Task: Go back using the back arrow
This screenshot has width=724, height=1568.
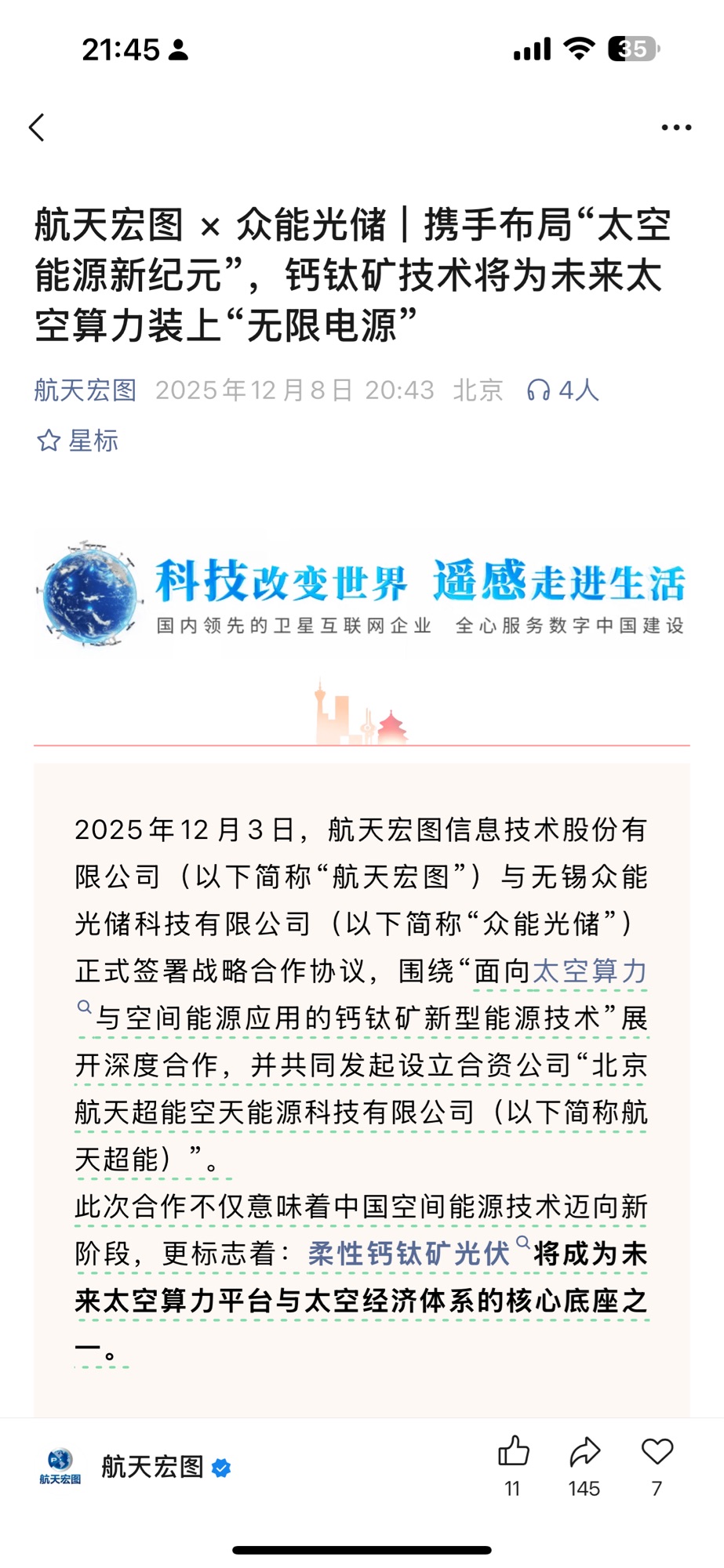Action: click(x=37, y=127)
